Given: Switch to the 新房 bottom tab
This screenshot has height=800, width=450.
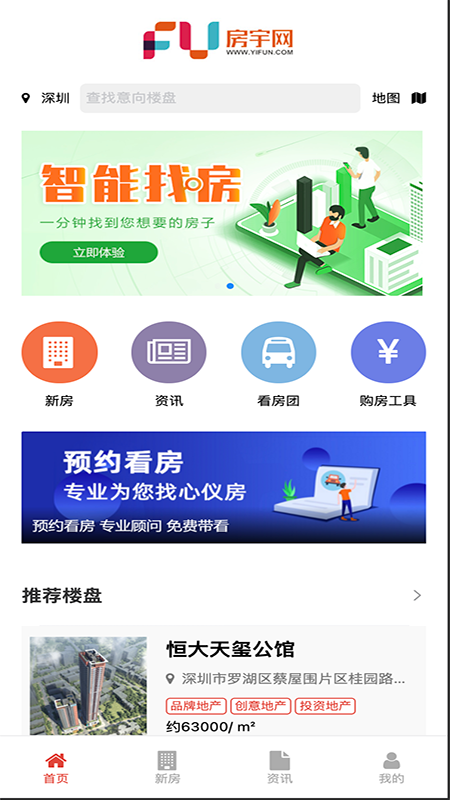Looking at the screenshot, I should (x=167, y=768).
